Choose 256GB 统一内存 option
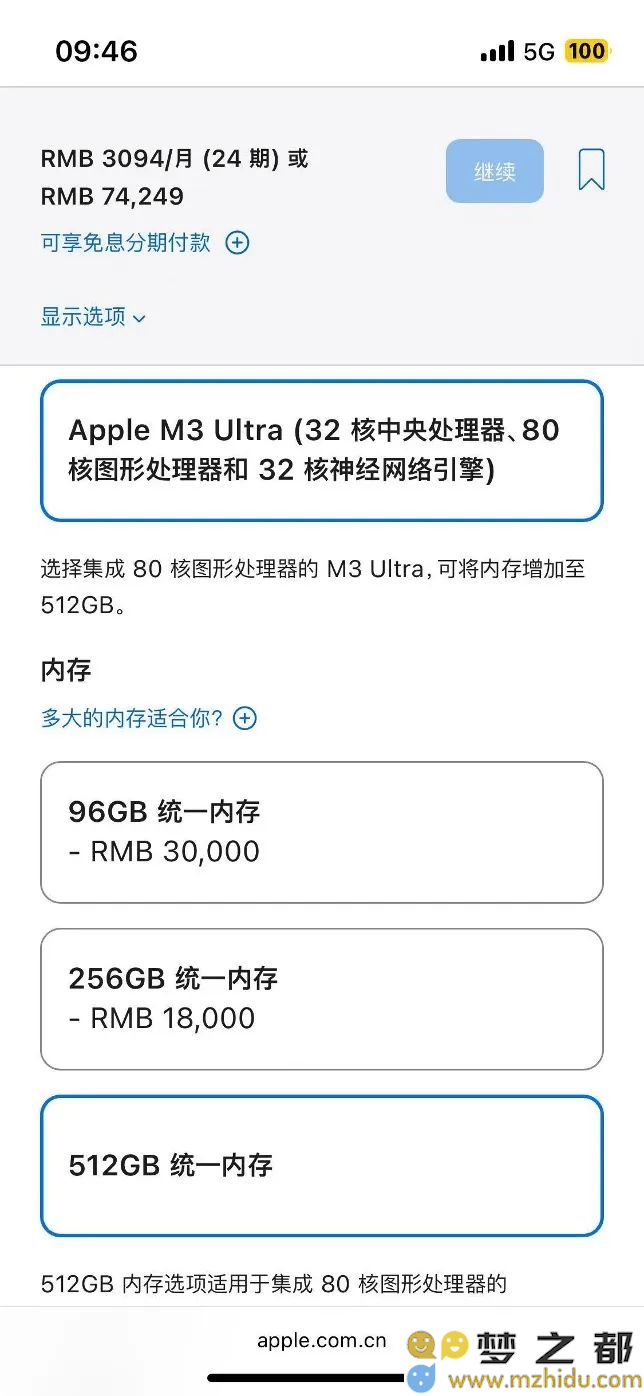The height and width of the screenshot is (1396, 644). pos(322,999)
